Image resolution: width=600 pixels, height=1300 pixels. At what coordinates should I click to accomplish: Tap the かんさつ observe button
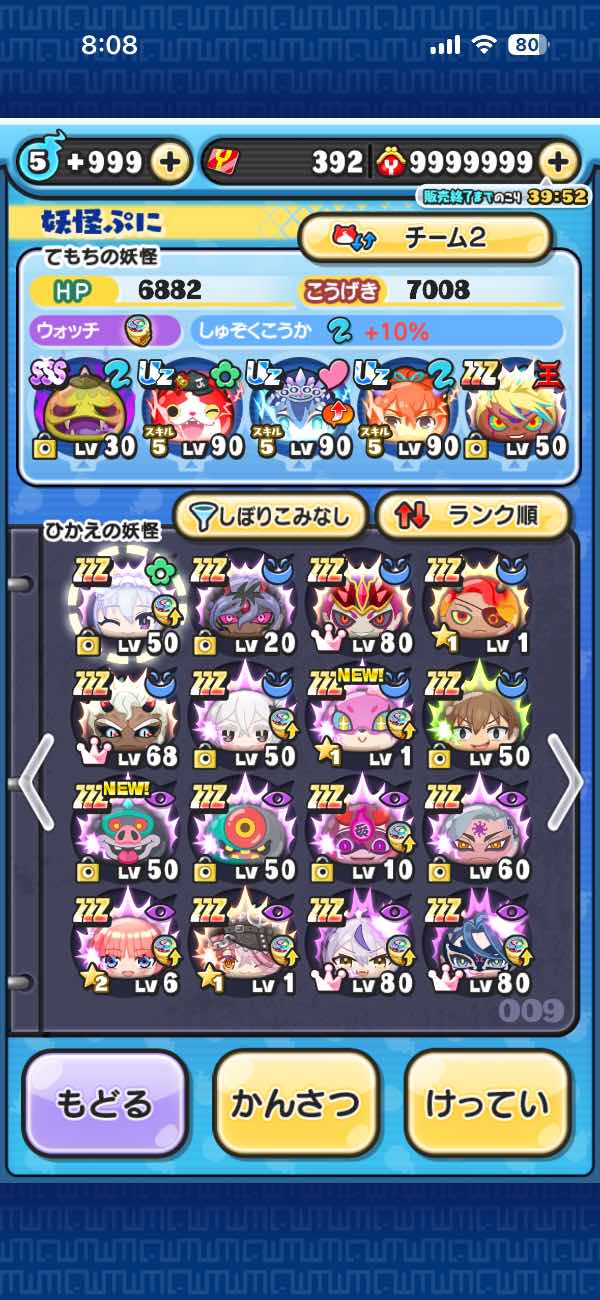pyautogui.click(x=296, y=1103)
